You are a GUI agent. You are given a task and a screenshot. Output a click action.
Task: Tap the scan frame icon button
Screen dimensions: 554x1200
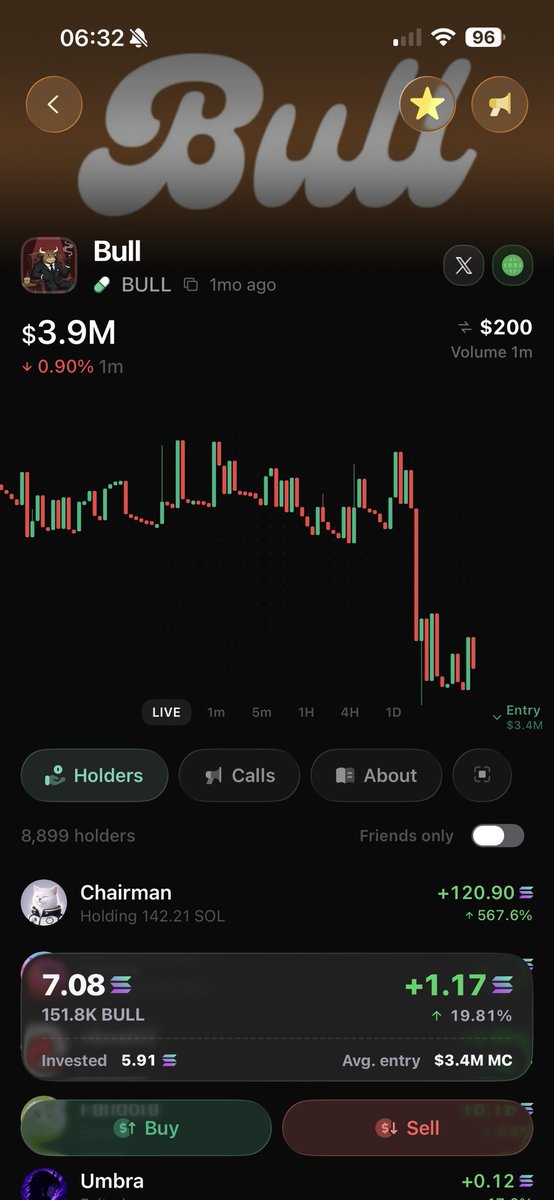point(482,775)
